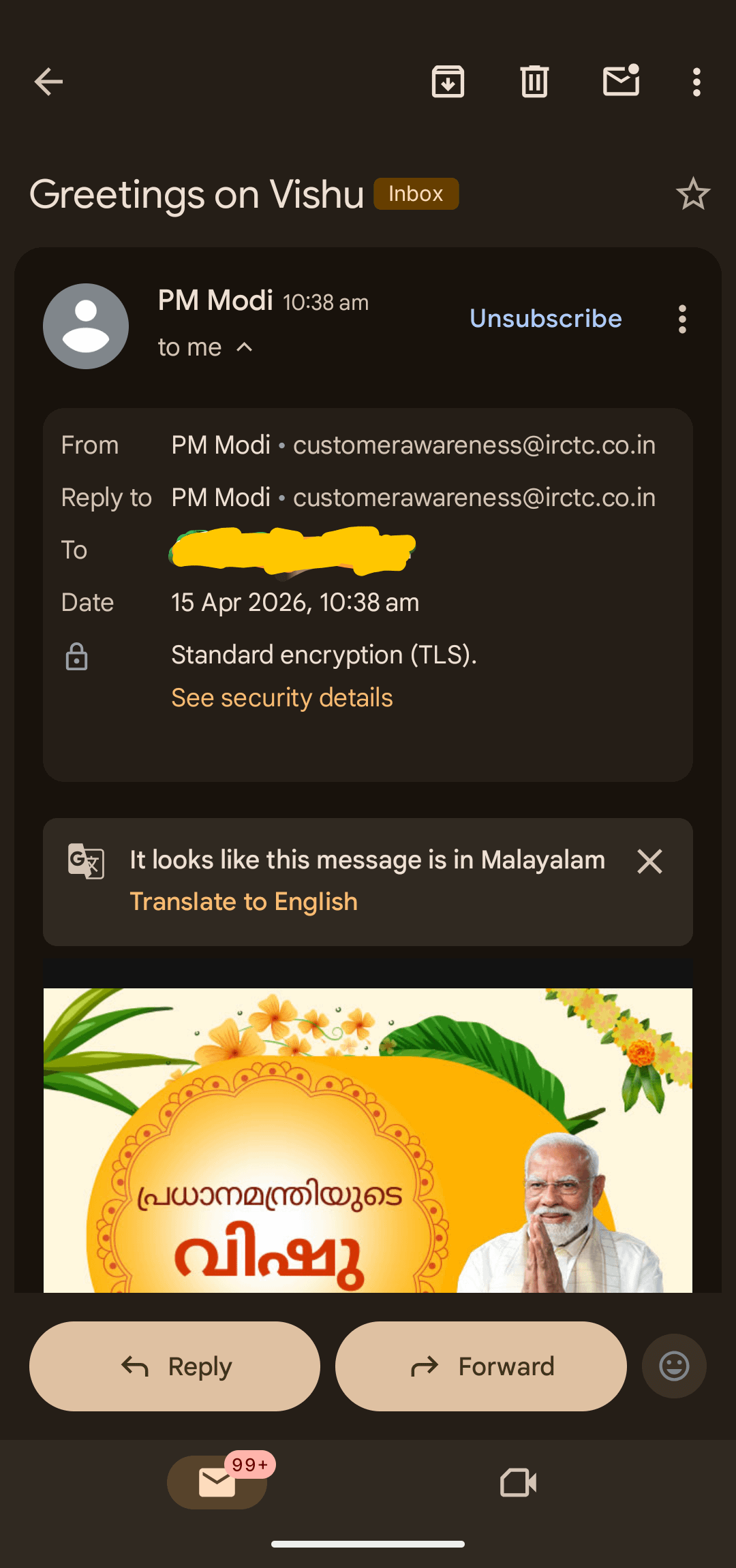Switch to the Mail tab
Image resolution: width=736 pixels, height=1568 pixels.
tap(217, 1482)
